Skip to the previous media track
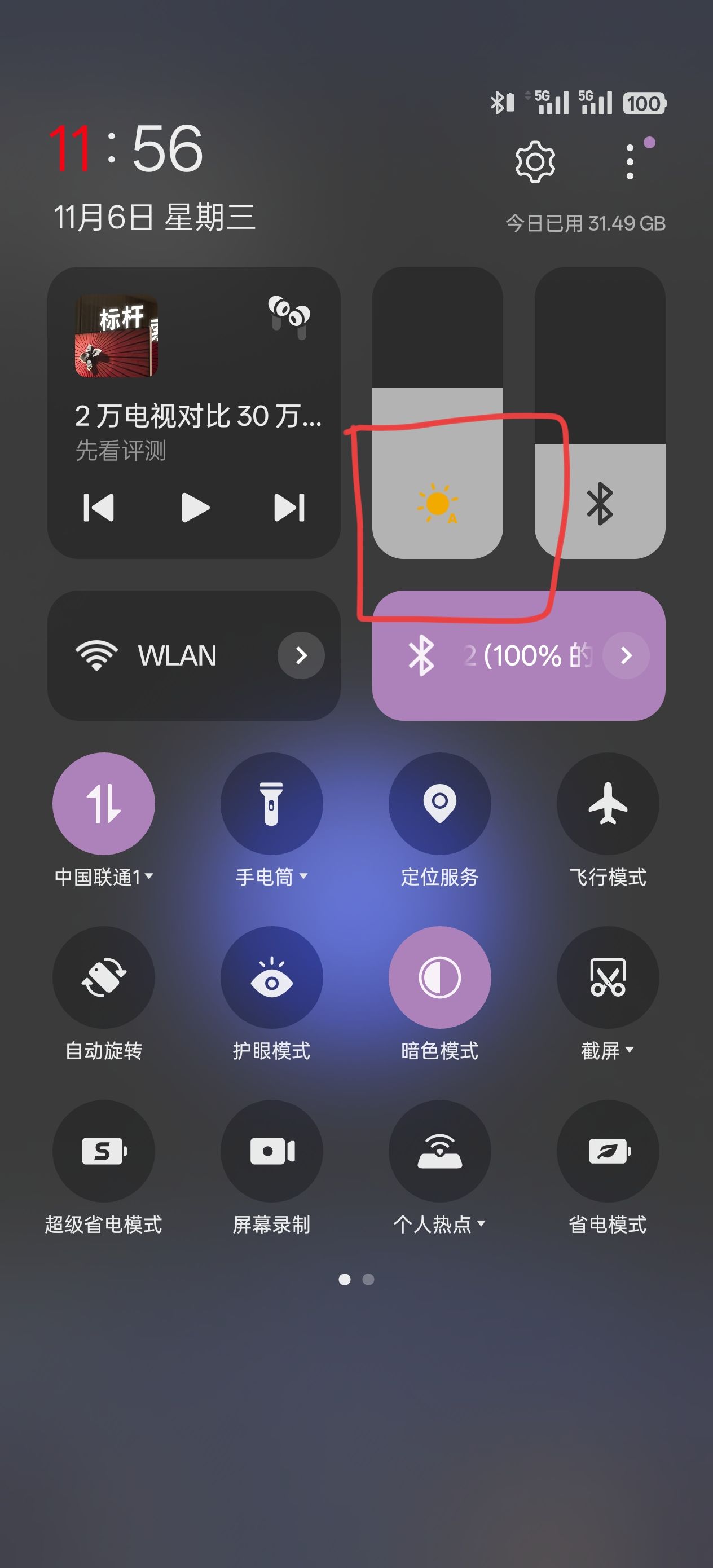Viewport: 713px width, 1568px height. (x=99, y=508)
